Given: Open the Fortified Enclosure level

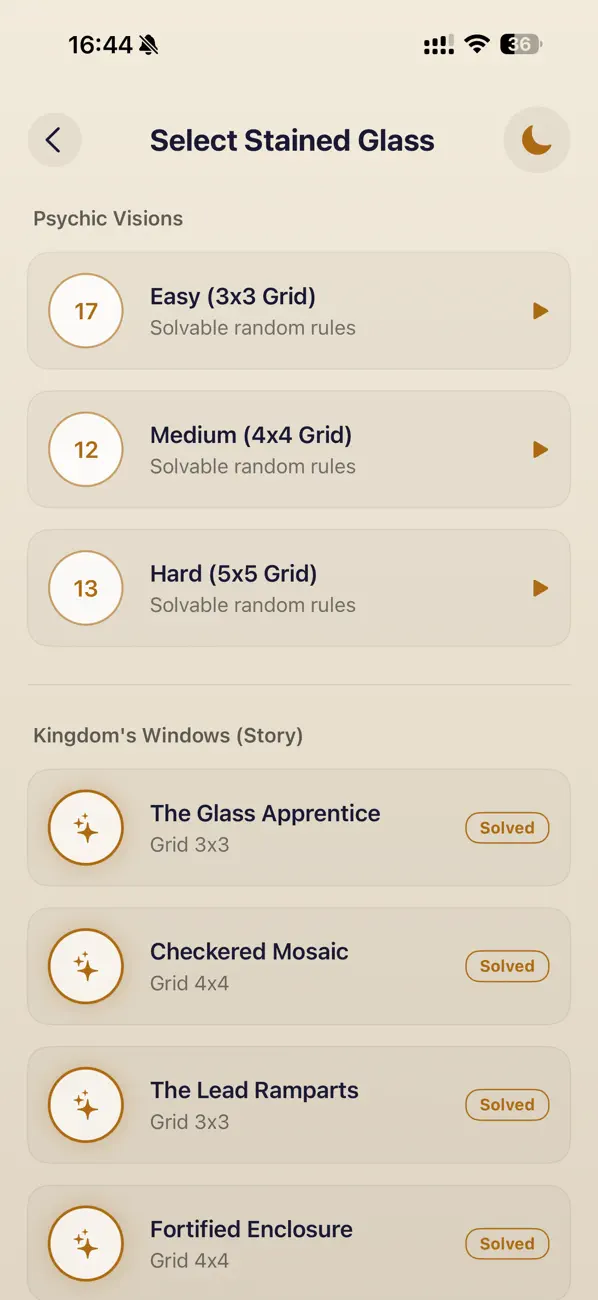Looking at the screenshot, I should click(299, 1243).
